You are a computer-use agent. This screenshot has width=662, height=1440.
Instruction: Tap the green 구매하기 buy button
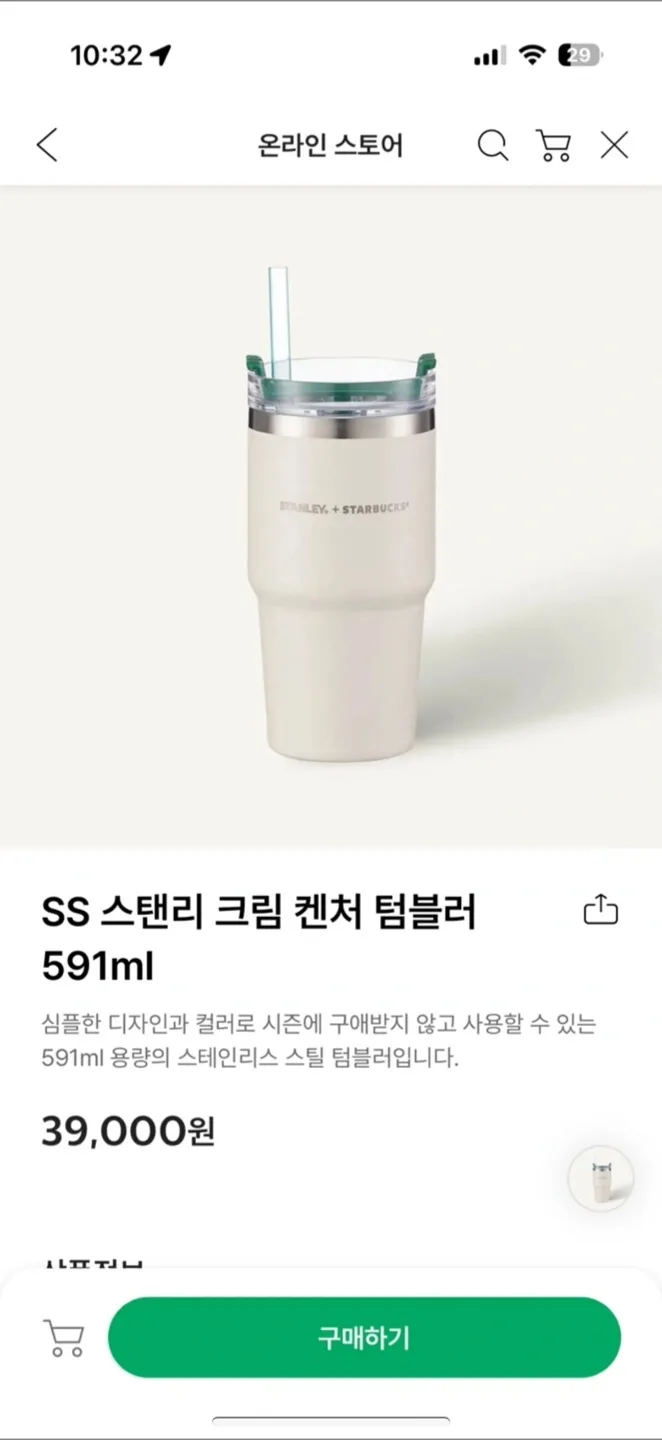click(x=364, y=1338)
